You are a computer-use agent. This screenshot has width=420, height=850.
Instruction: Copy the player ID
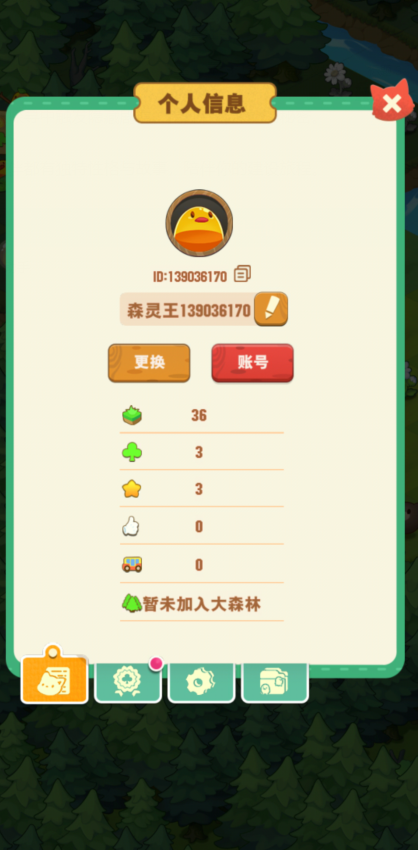(242, 274)
